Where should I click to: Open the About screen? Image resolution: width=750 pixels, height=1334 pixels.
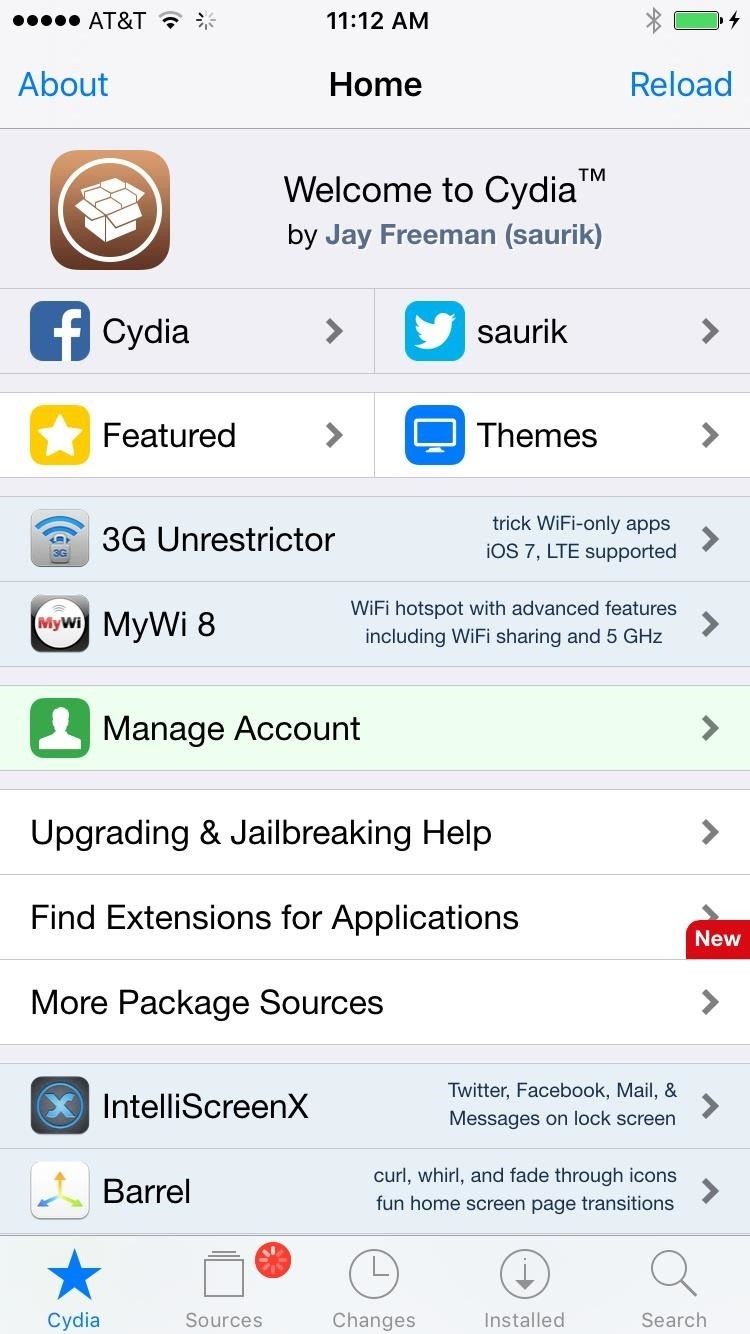tap(62, 84)
